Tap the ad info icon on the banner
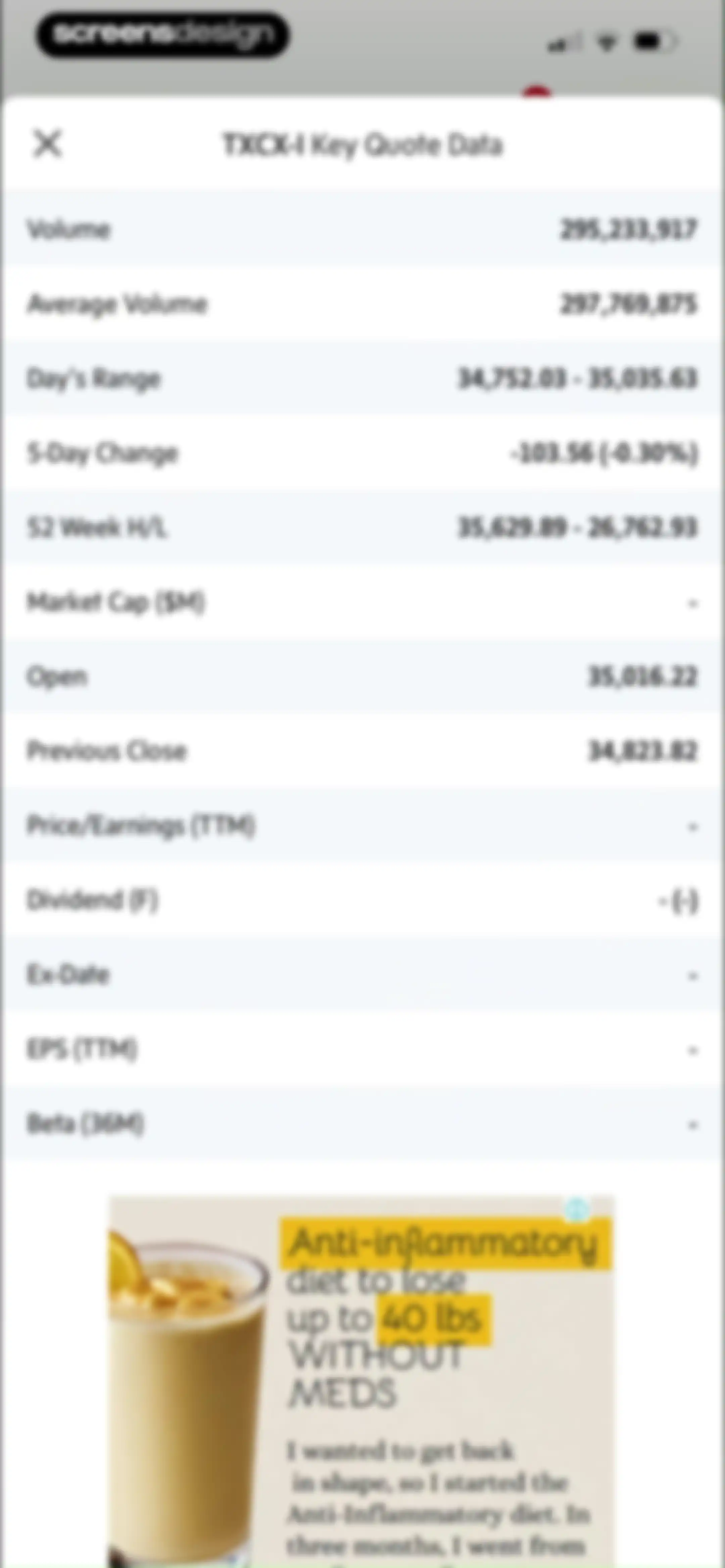The height and width of the screenshot is (1568, 725). (576, 1210)
